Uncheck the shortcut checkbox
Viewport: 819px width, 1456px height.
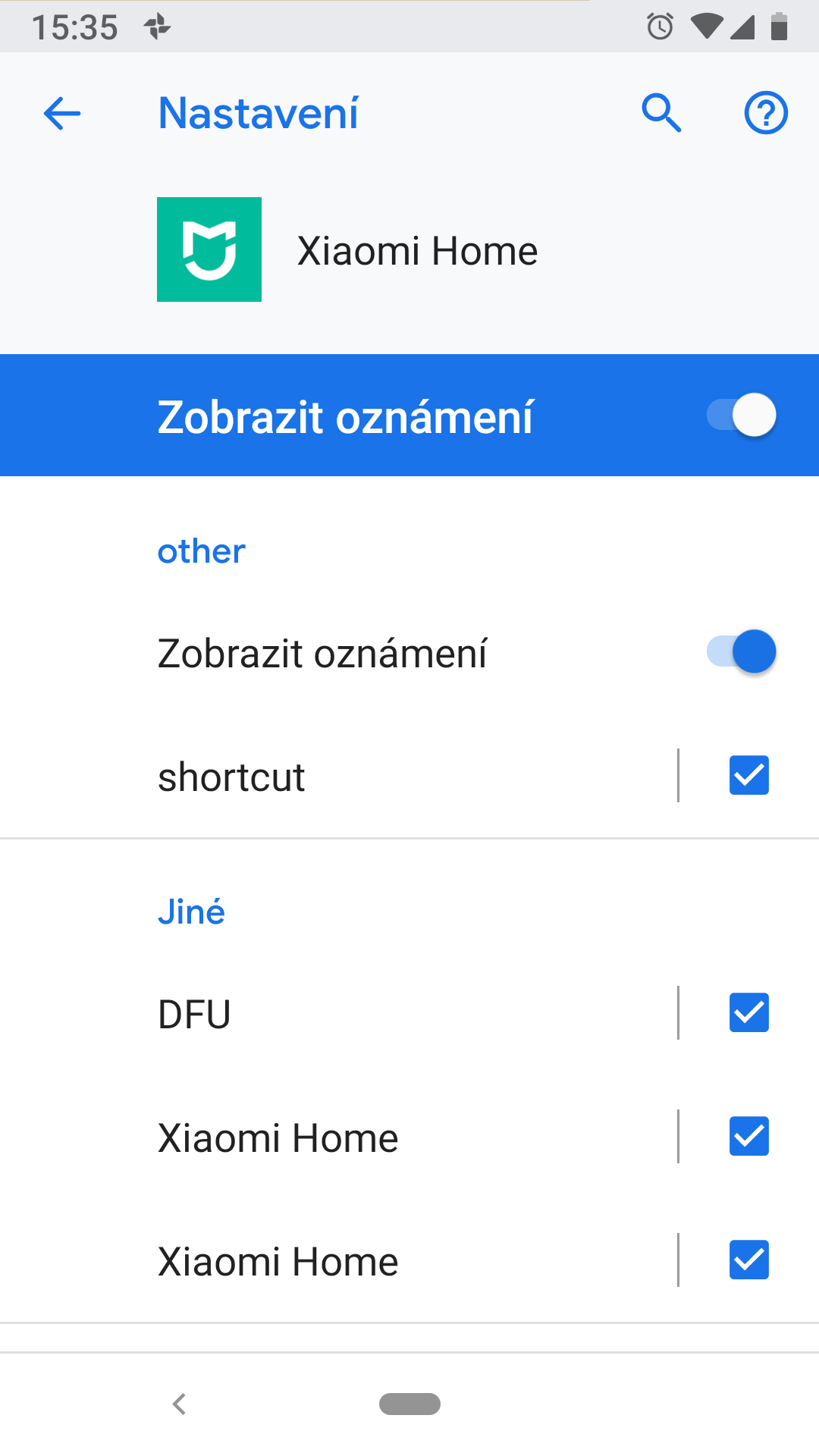[x=749, y=775]
